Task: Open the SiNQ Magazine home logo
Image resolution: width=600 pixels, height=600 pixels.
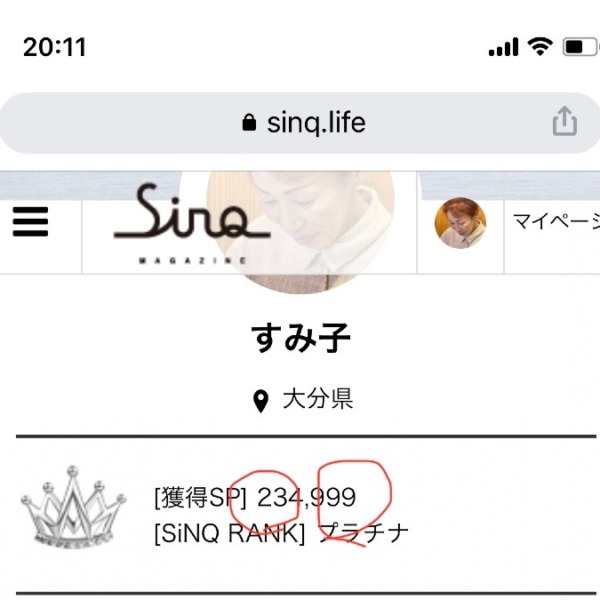Action: 190,220
